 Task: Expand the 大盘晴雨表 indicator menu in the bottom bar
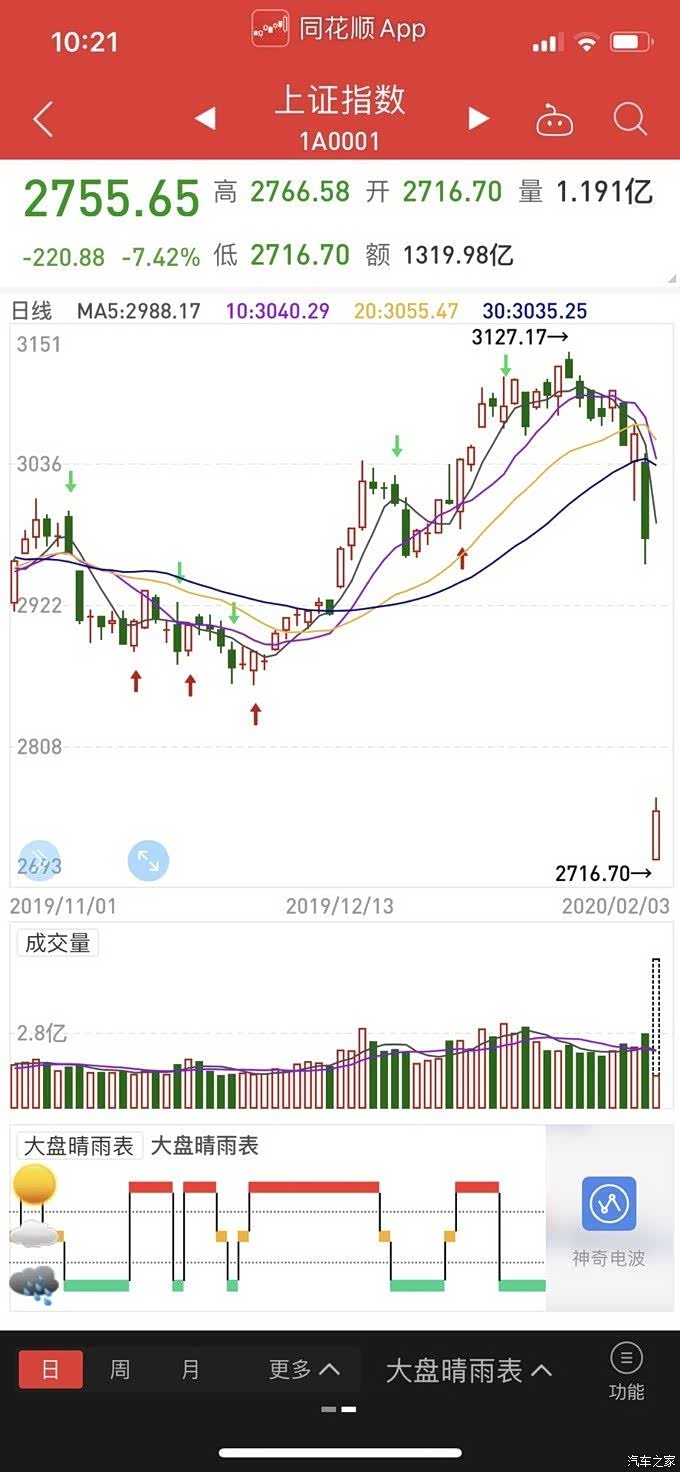[469, 1370]
